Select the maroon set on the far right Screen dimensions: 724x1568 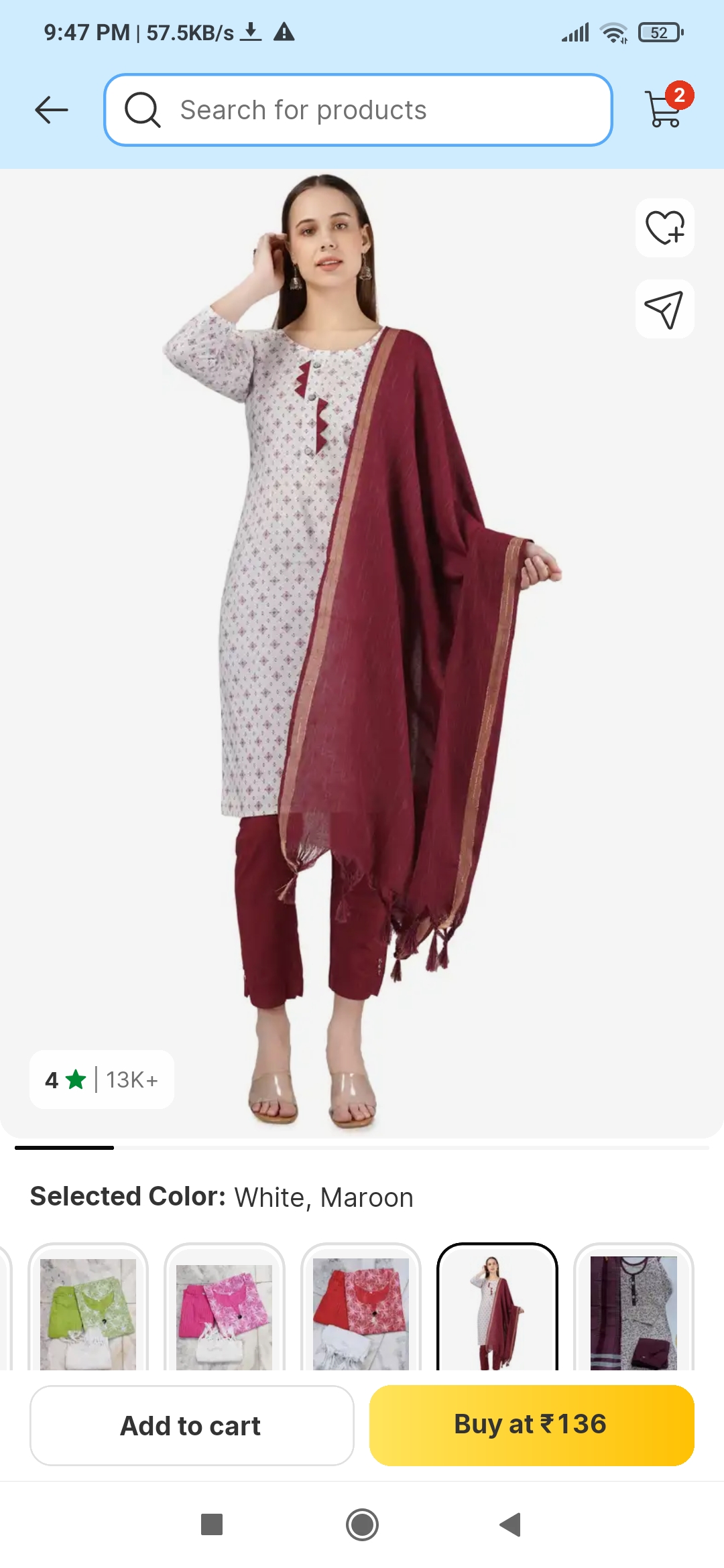[x=633, y=1311]
